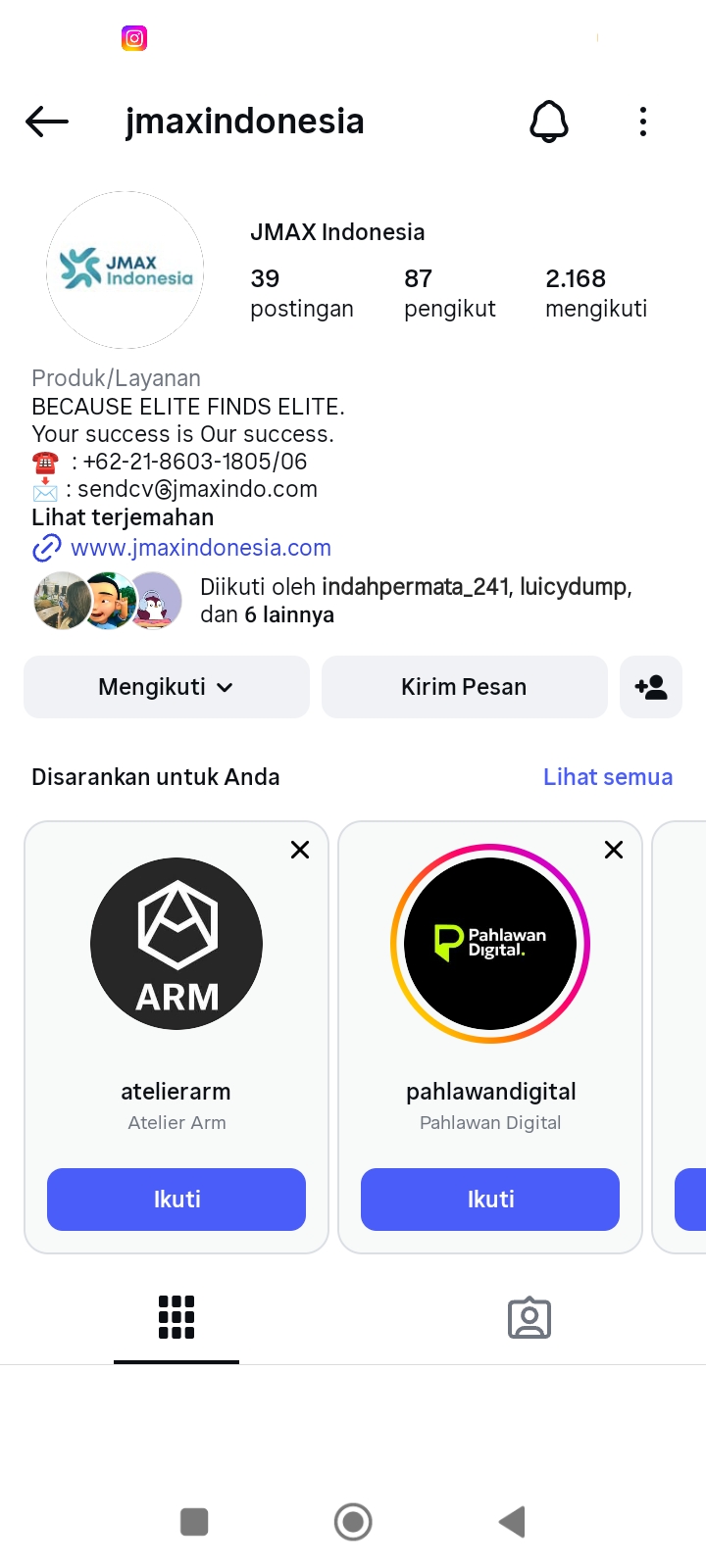Tap Lihat terjemahan to translate bio
The width and height of the screenshot is (706, 1568).
pyautogui.click(x=123, y=517)
